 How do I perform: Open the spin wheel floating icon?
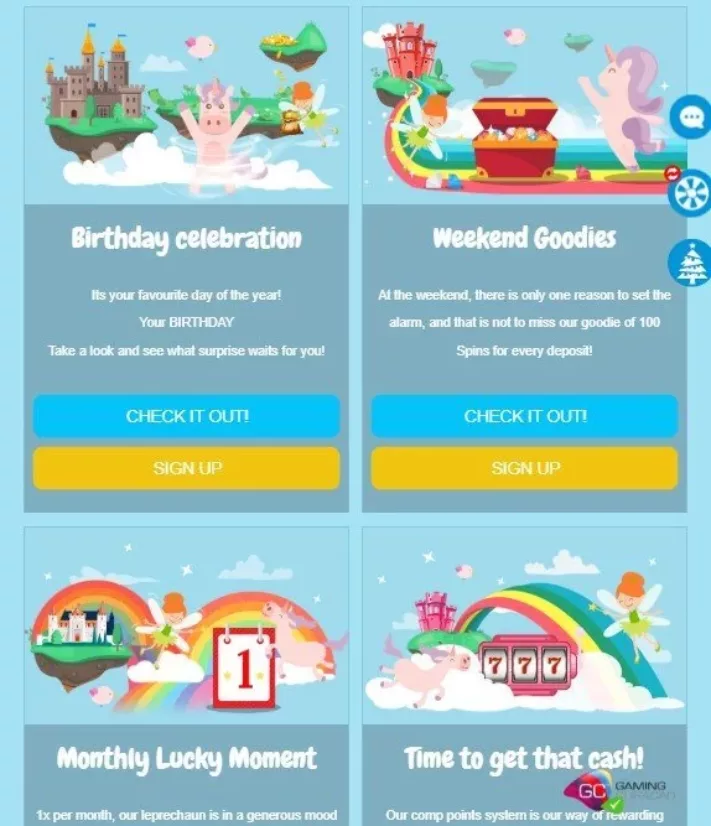(692, 193)
